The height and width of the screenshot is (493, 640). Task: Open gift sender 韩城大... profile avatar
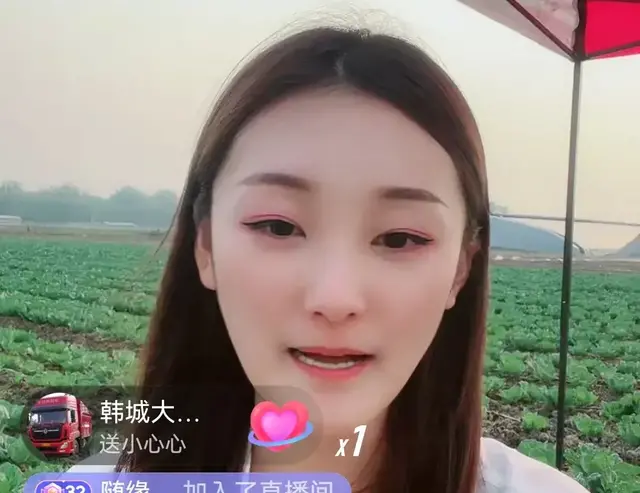point(59,425)
